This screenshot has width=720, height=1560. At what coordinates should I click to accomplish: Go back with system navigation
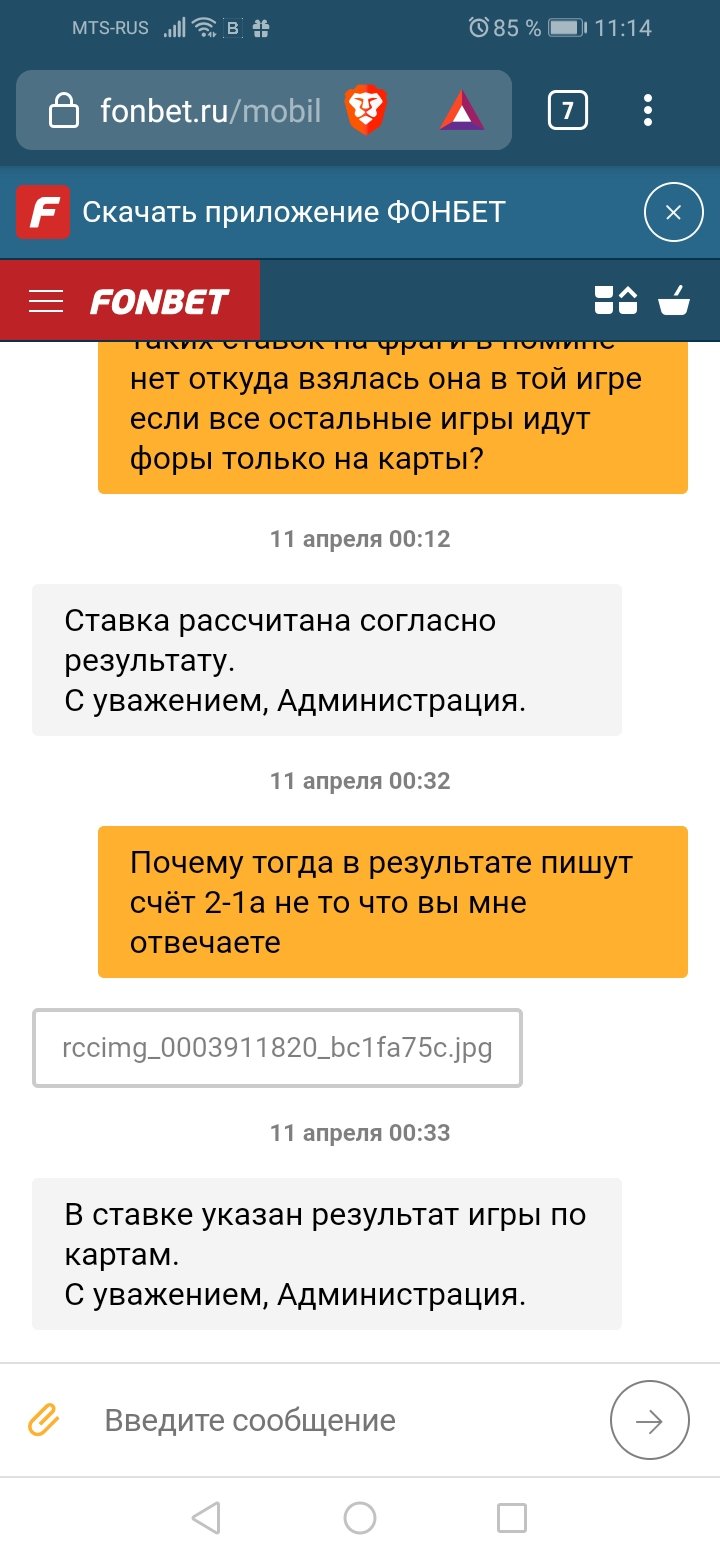[206, 1518]
